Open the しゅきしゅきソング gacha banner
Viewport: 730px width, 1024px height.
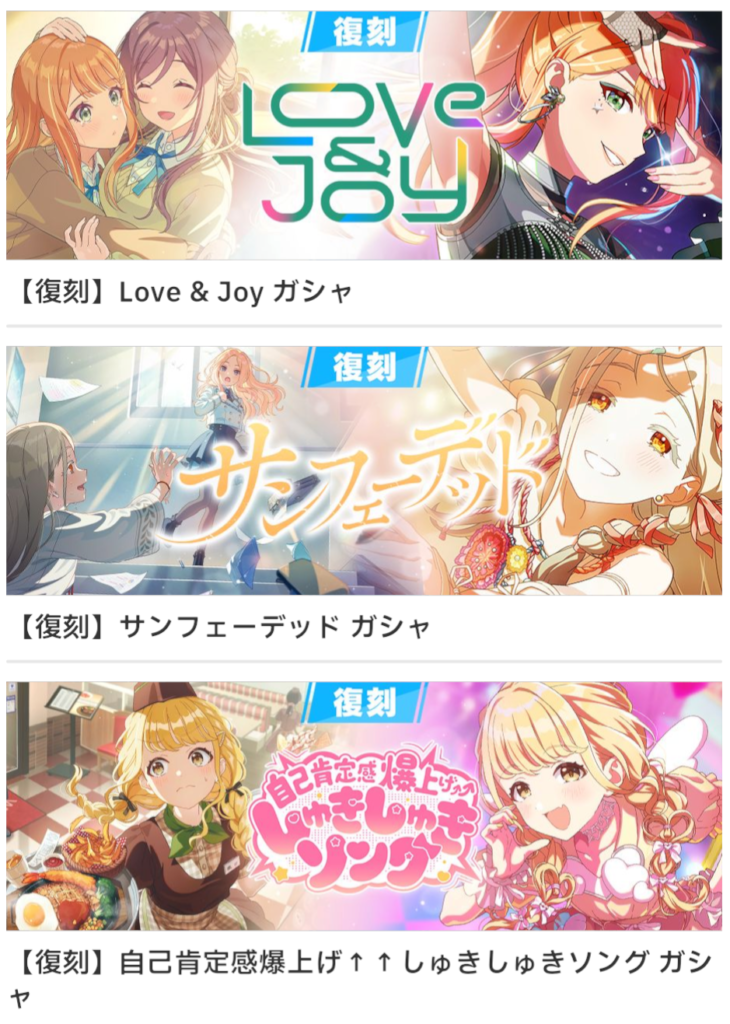pos(364,806)
